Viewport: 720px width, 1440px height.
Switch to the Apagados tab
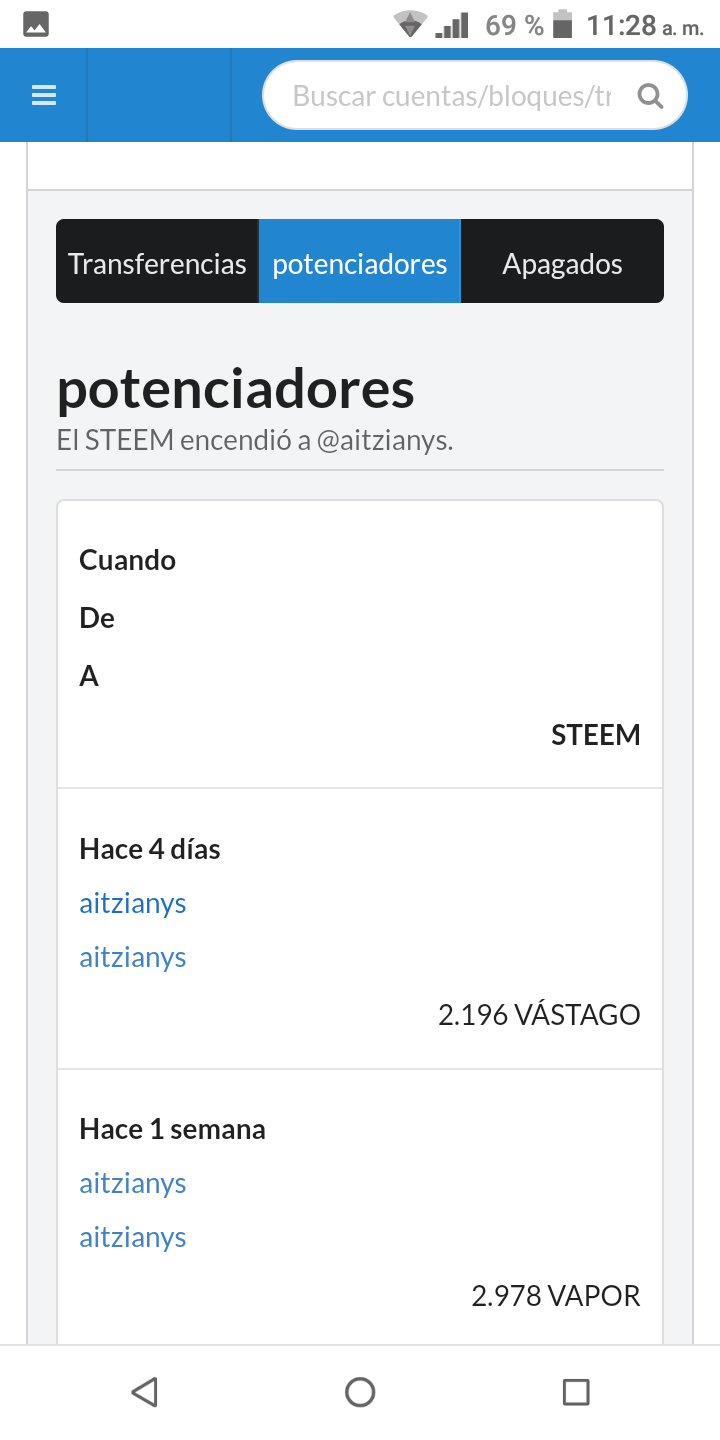click(562, 264)
